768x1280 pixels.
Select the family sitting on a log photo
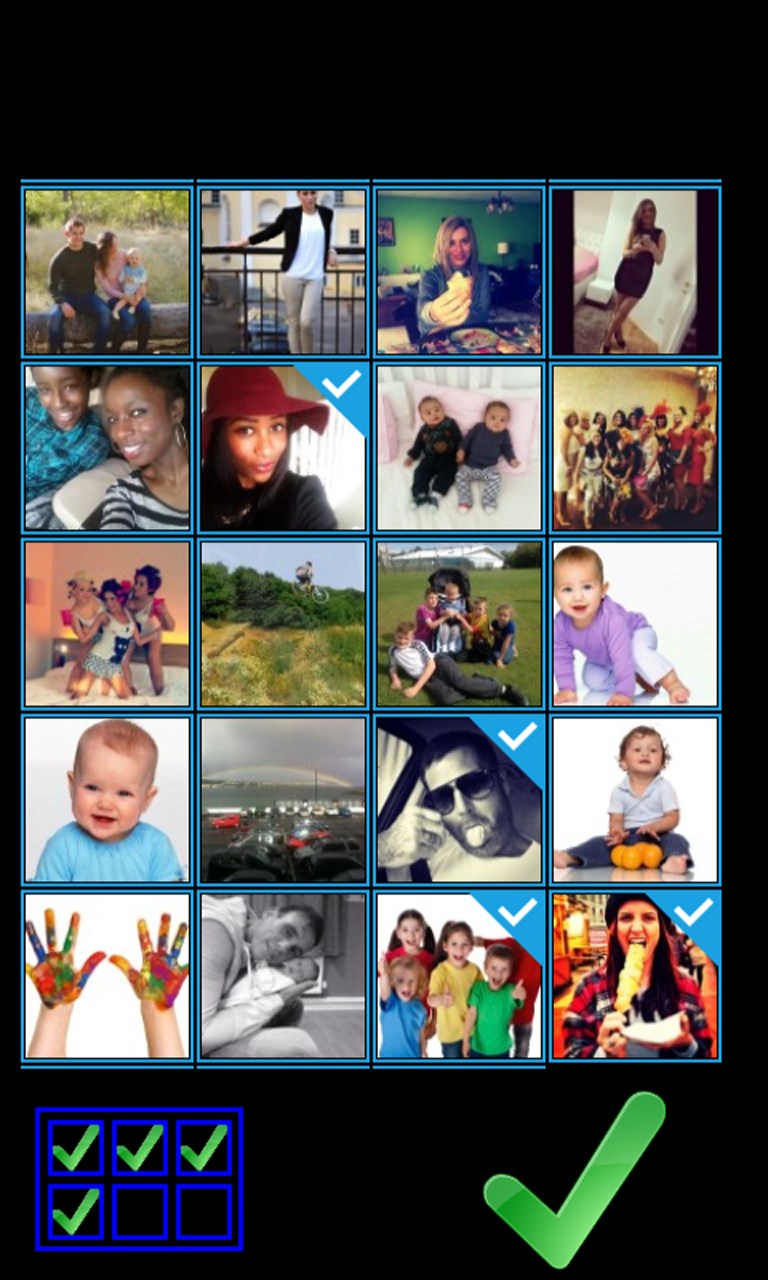(x=107, y=271)
